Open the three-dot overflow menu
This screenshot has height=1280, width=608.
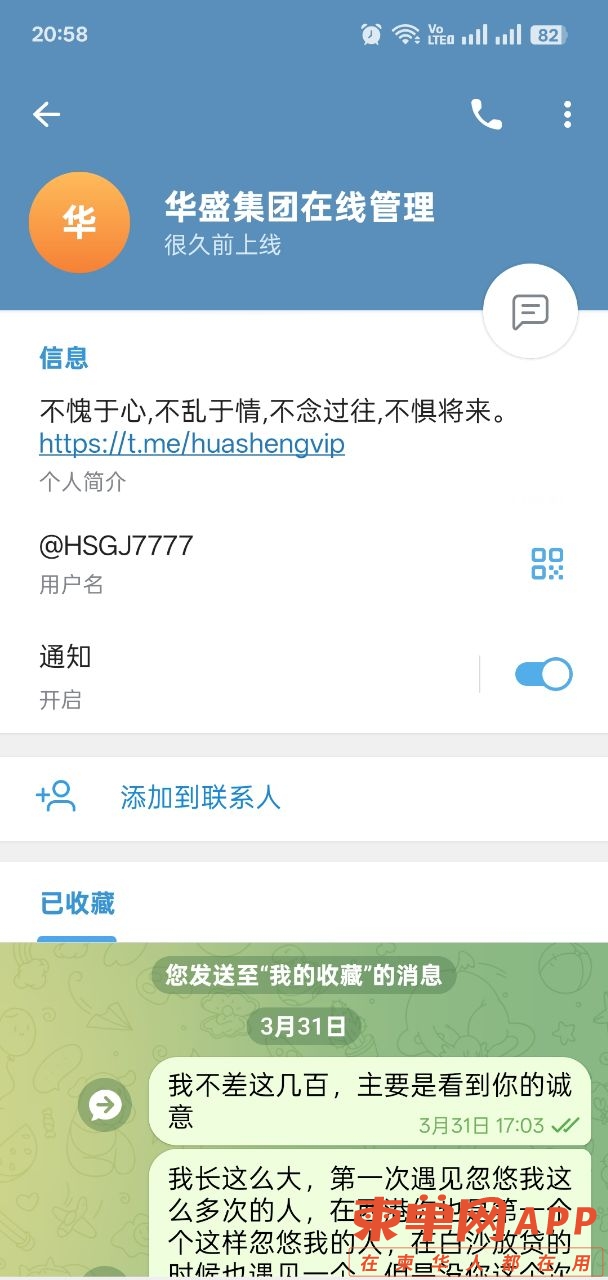coord(567,115)
